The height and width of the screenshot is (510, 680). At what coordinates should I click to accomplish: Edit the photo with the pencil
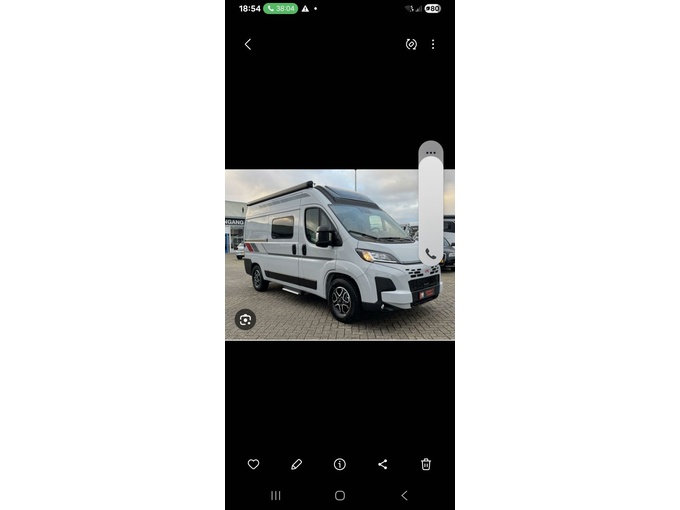pos(296,464)
